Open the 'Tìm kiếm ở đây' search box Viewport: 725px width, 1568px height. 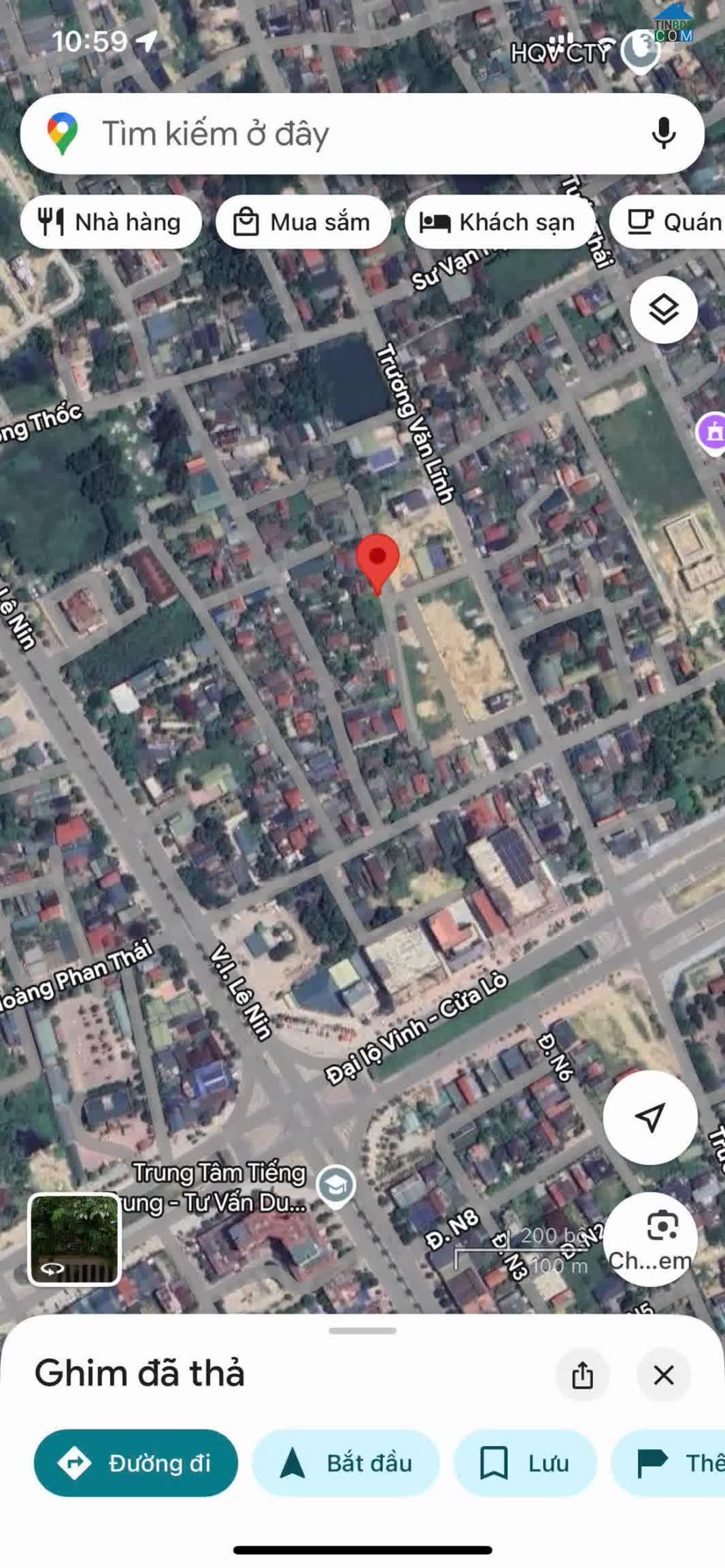(x=340, y=133)
